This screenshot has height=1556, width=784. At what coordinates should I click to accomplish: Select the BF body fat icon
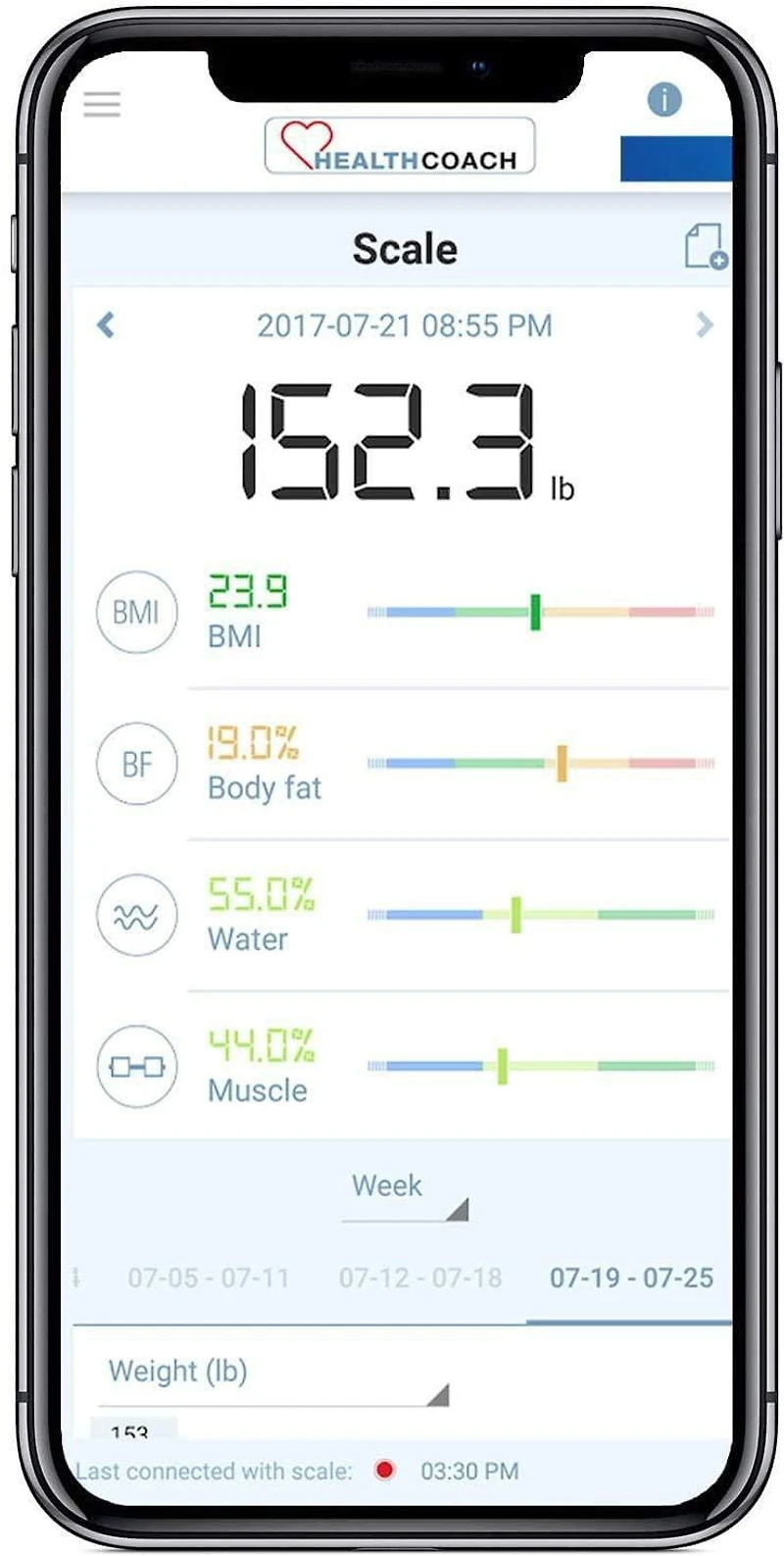click(137, 764)
